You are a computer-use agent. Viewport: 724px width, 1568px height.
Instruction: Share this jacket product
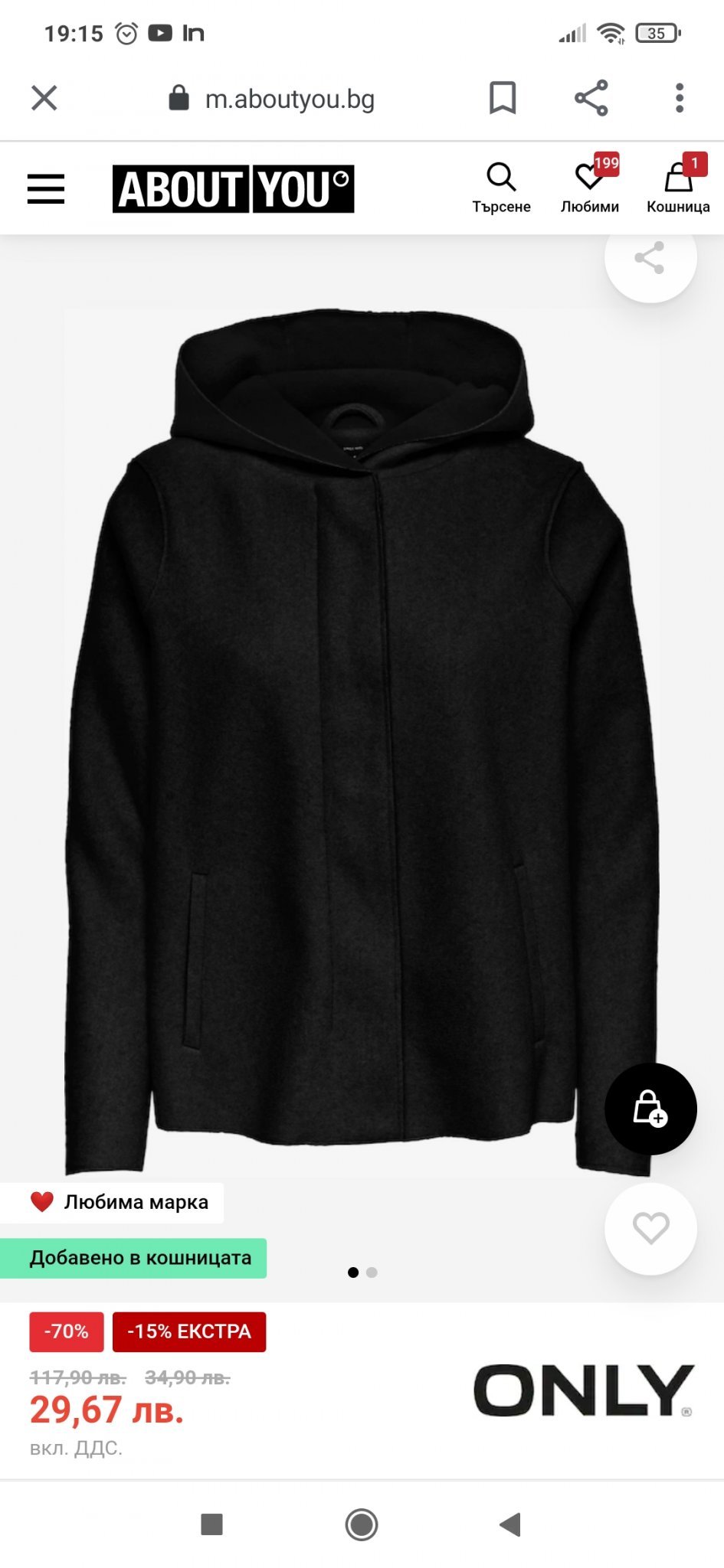tap(650, 259)
